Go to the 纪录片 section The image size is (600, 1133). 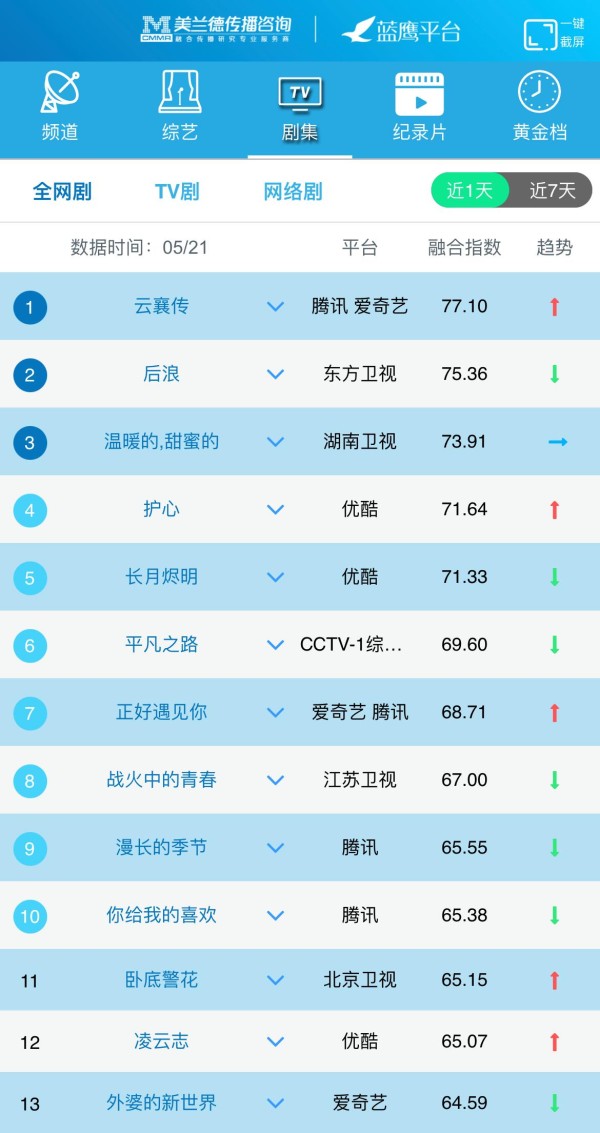419,106
